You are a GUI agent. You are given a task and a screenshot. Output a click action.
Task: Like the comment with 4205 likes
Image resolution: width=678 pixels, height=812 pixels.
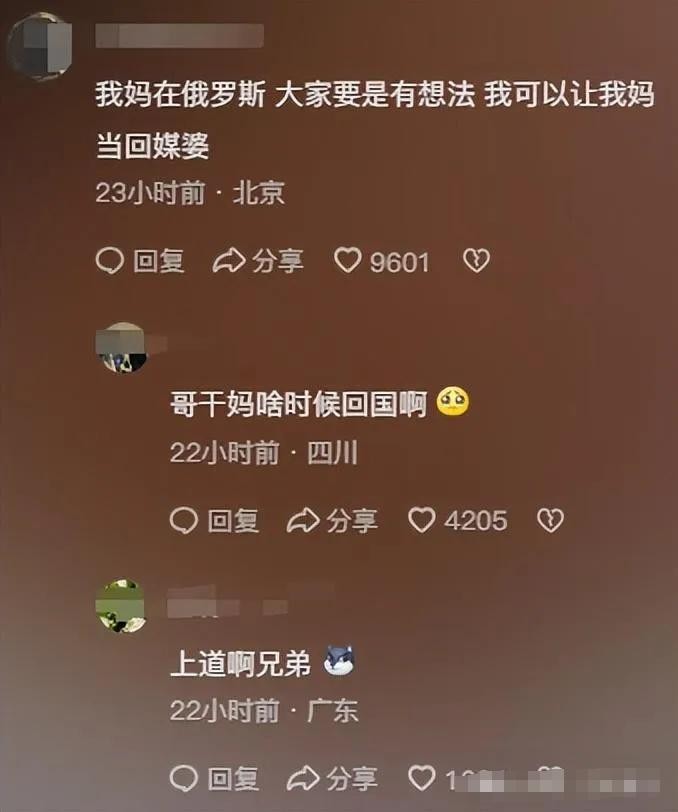point(423,520)
